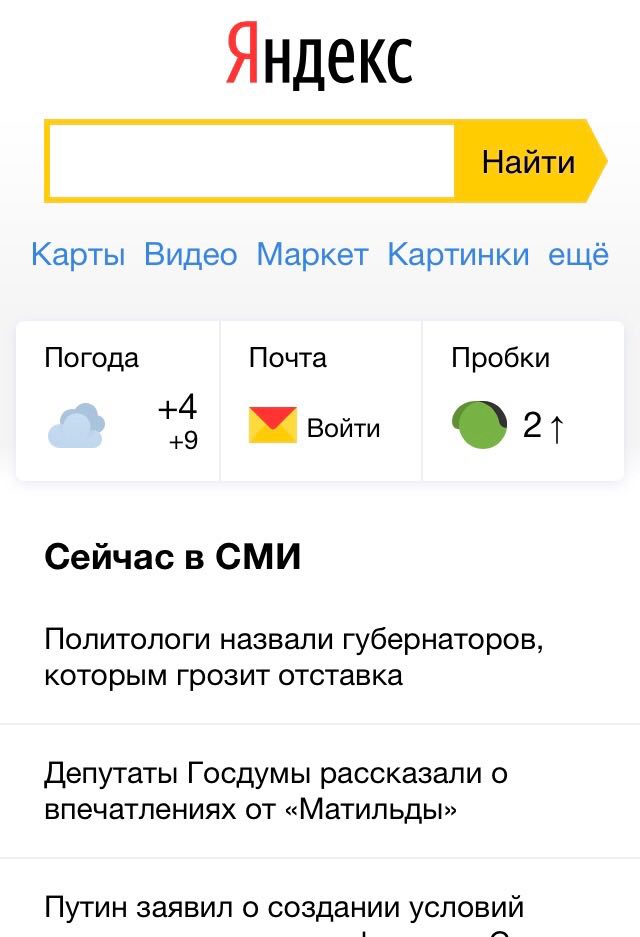Go to the Маркет link
This screenshot has width=640, height=937.
[312, 255]
